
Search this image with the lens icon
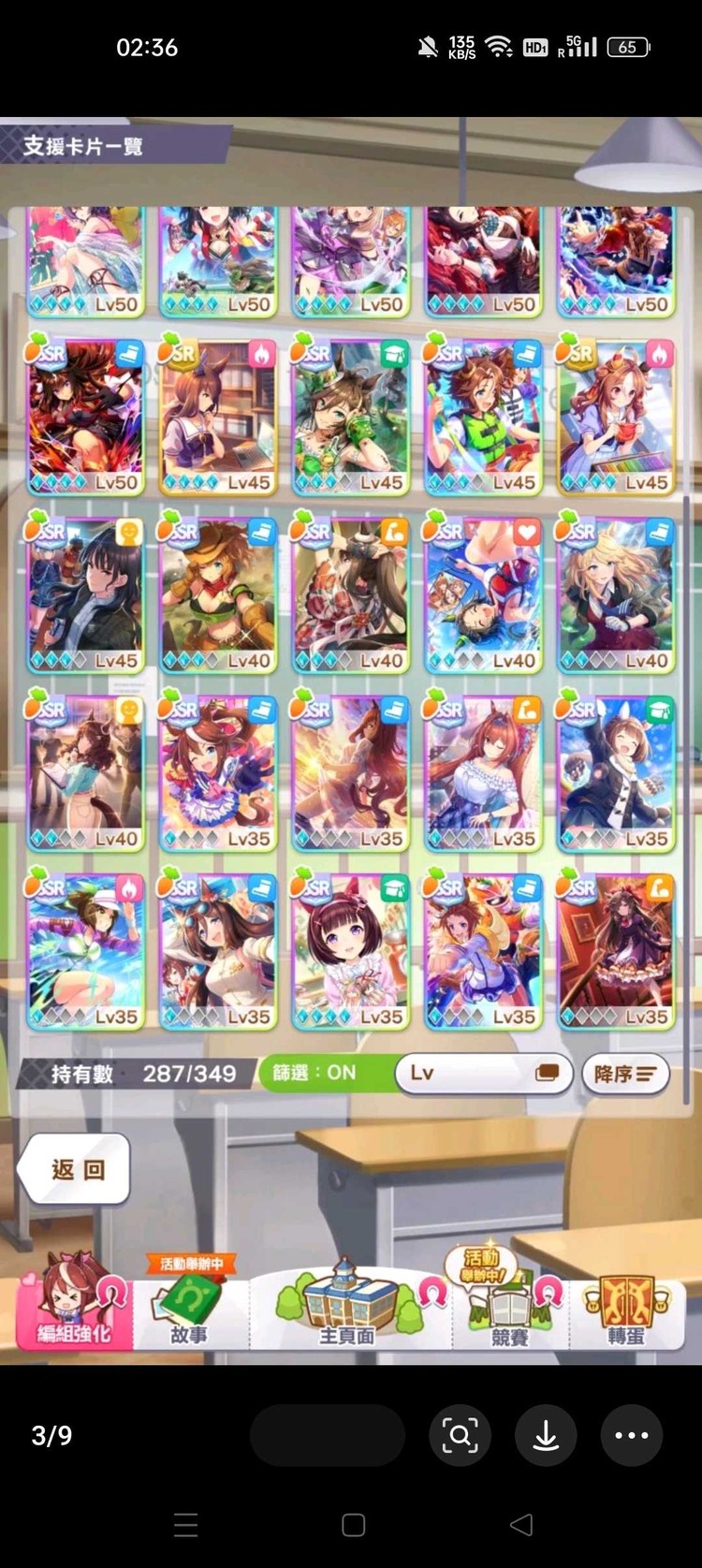coord(460,1435)
